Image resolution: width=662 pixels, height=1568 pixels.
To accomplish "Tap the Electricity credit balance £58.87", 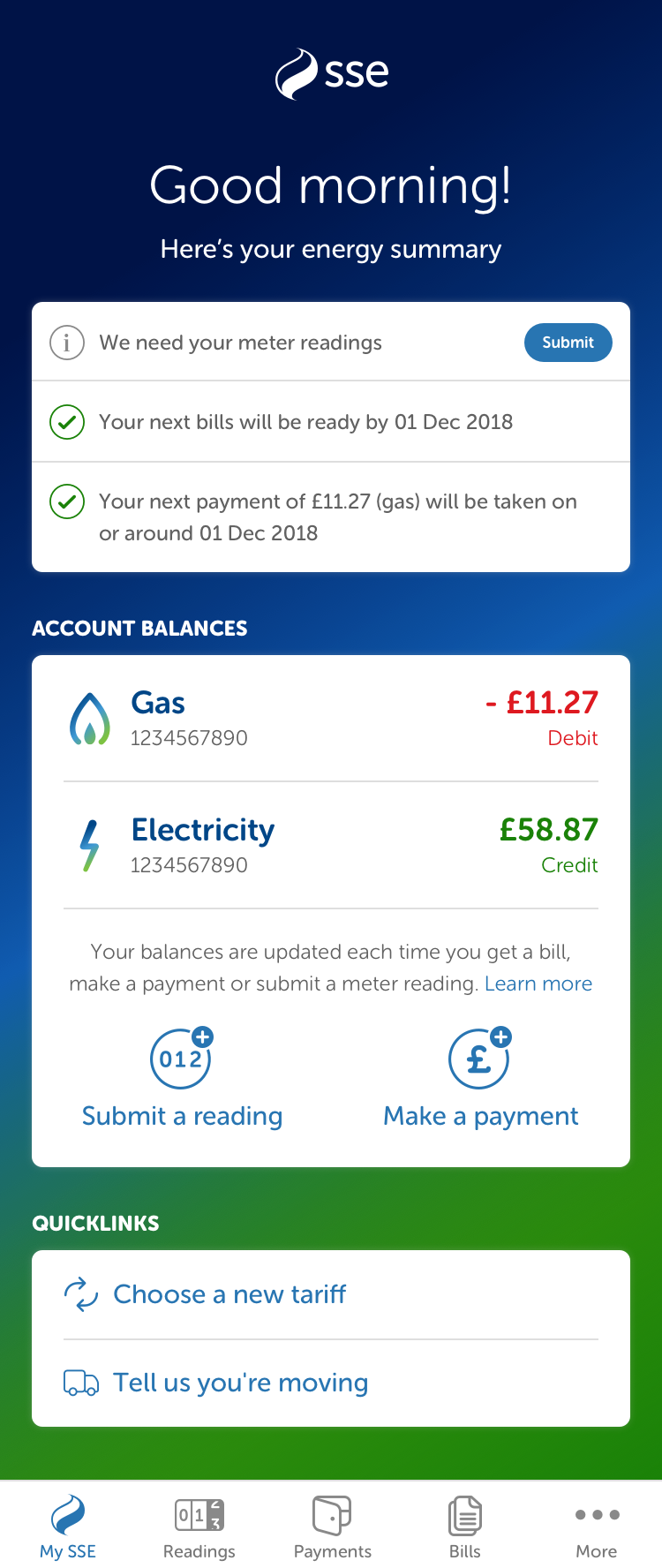I will point(548,830).
